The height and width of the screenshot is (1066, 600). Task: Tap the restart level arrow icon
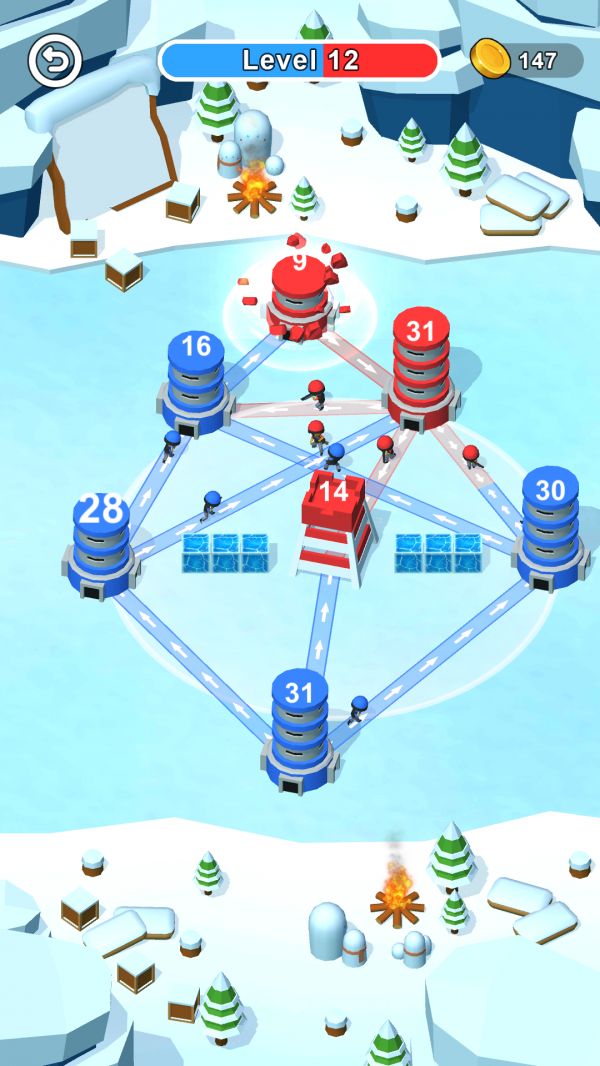(x=54, y=62)
